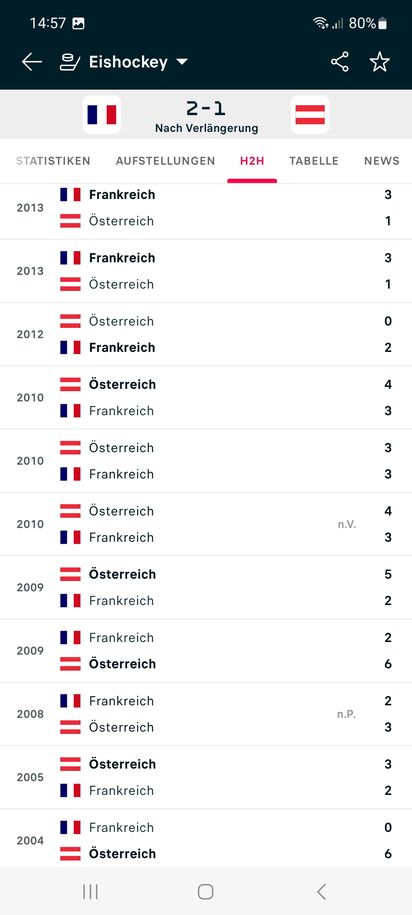Open the 2004 Frankreich 0-6 Österreich match

(206, 840)
